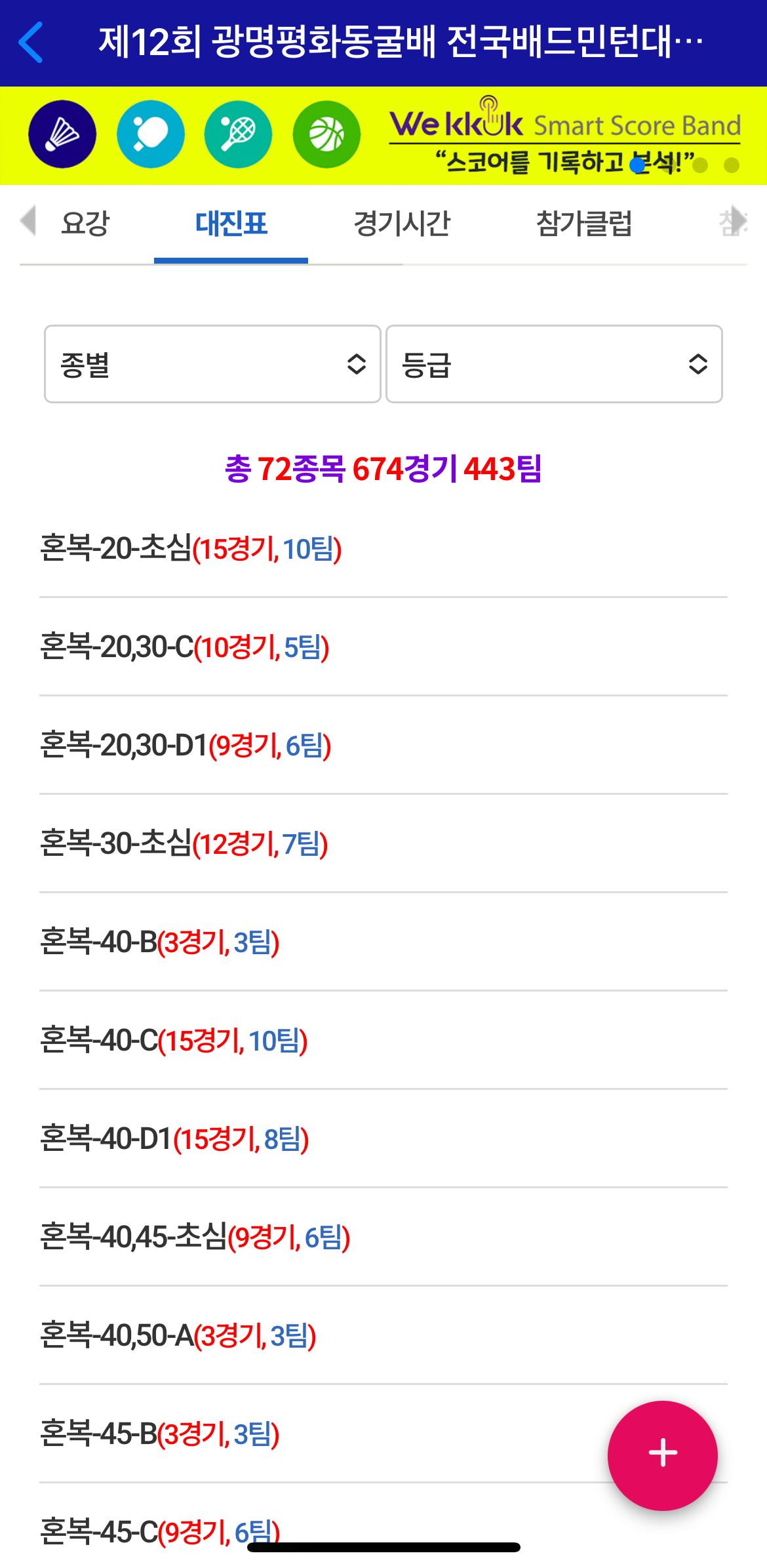Screen dimensions: 767x1568
Task: Tap the left arrow in the tab strip
Action: pos(28,220)
